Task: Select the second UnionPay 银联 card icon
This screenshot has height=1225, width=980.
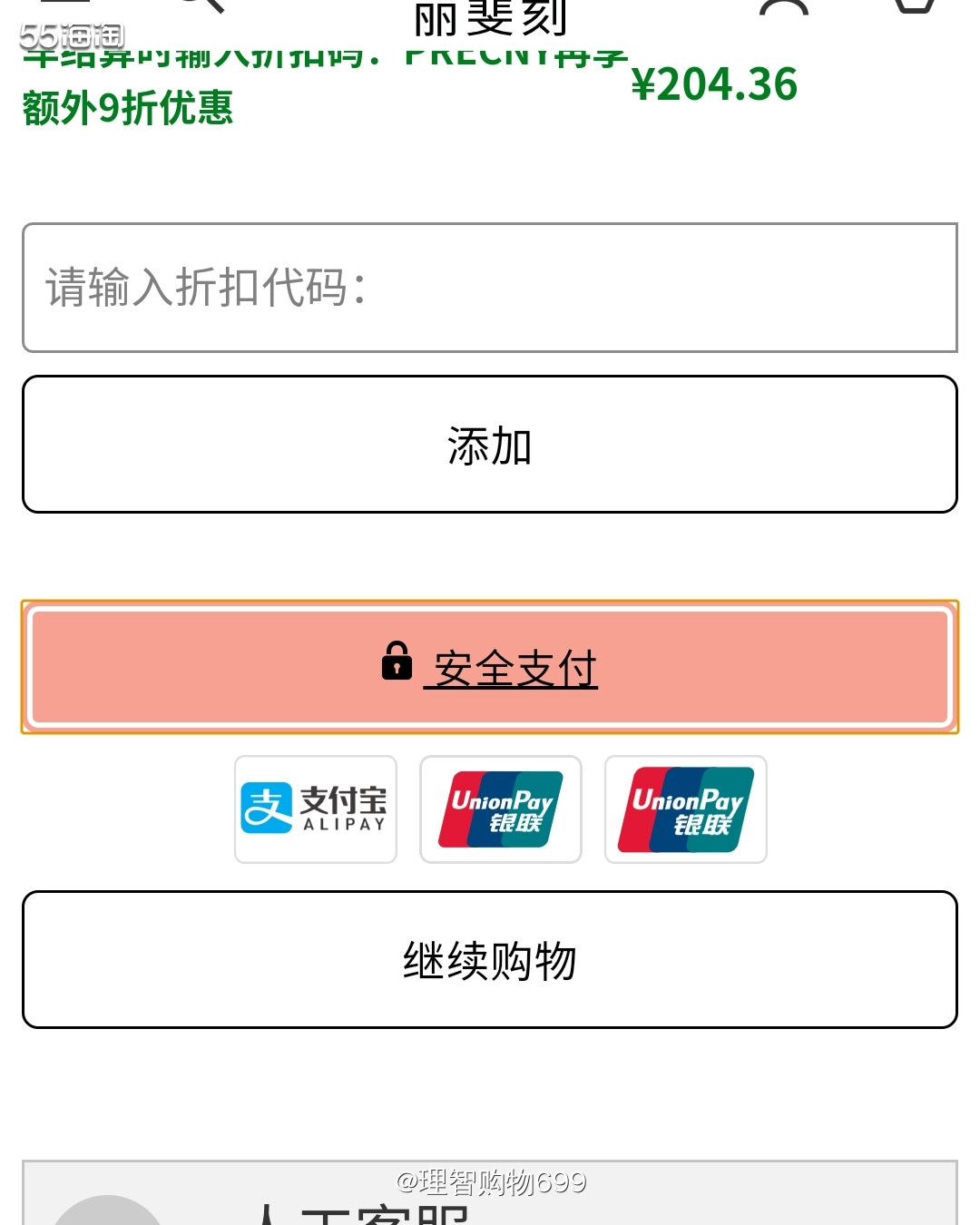Action: pos(685,810)
